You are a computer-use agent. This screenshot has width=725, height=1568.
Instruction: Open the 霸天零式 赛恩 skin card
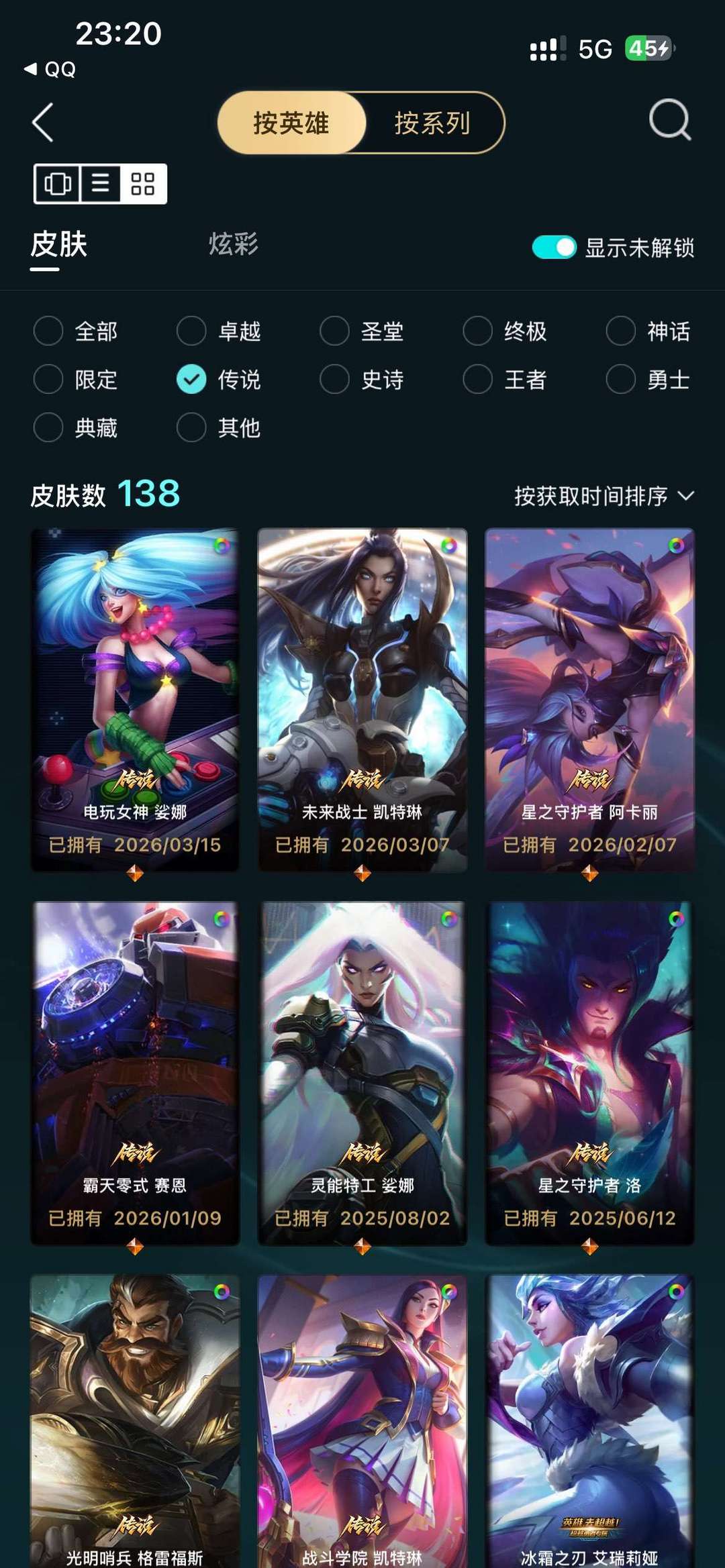tap(135, 1074)
